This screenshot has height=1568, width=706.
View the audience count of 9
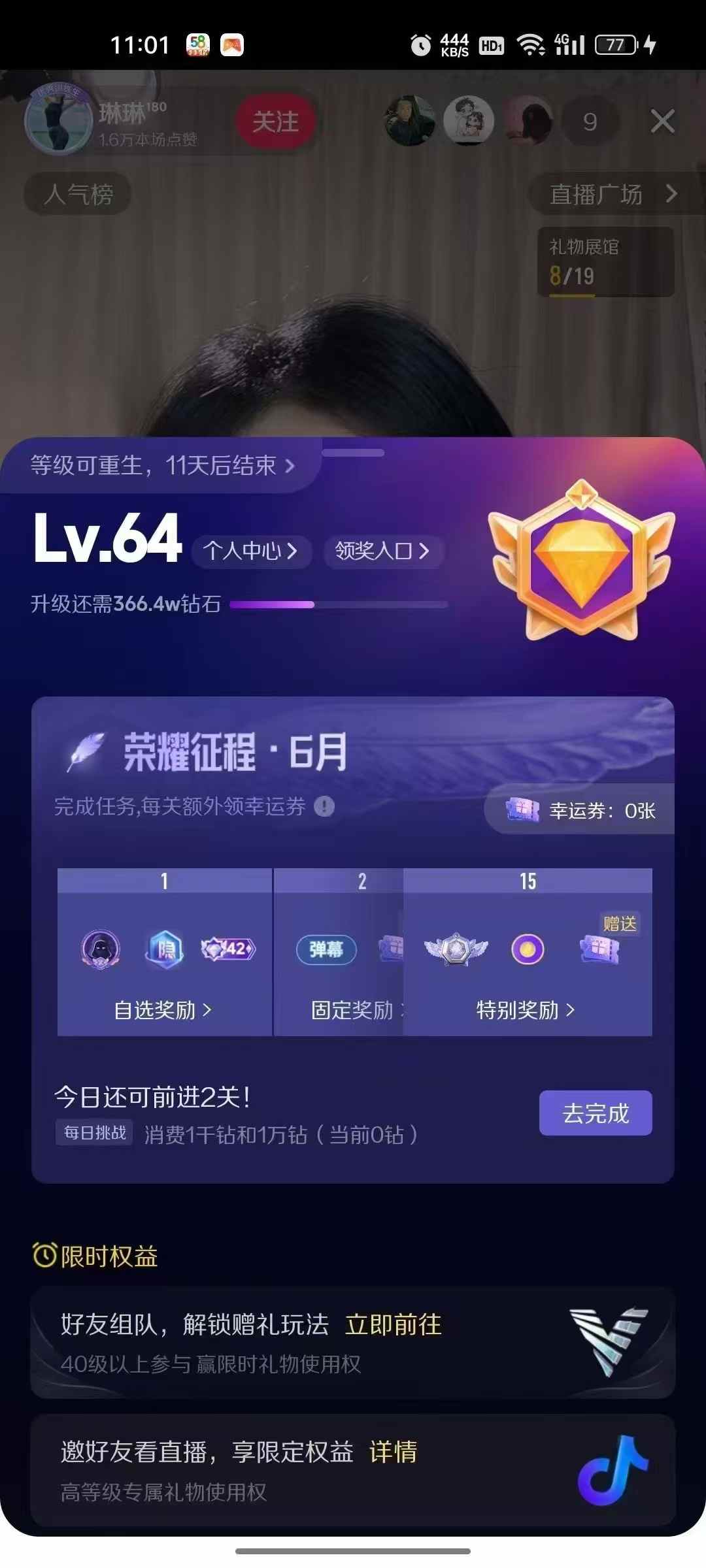pyautogui.click(x=590, y=122)
